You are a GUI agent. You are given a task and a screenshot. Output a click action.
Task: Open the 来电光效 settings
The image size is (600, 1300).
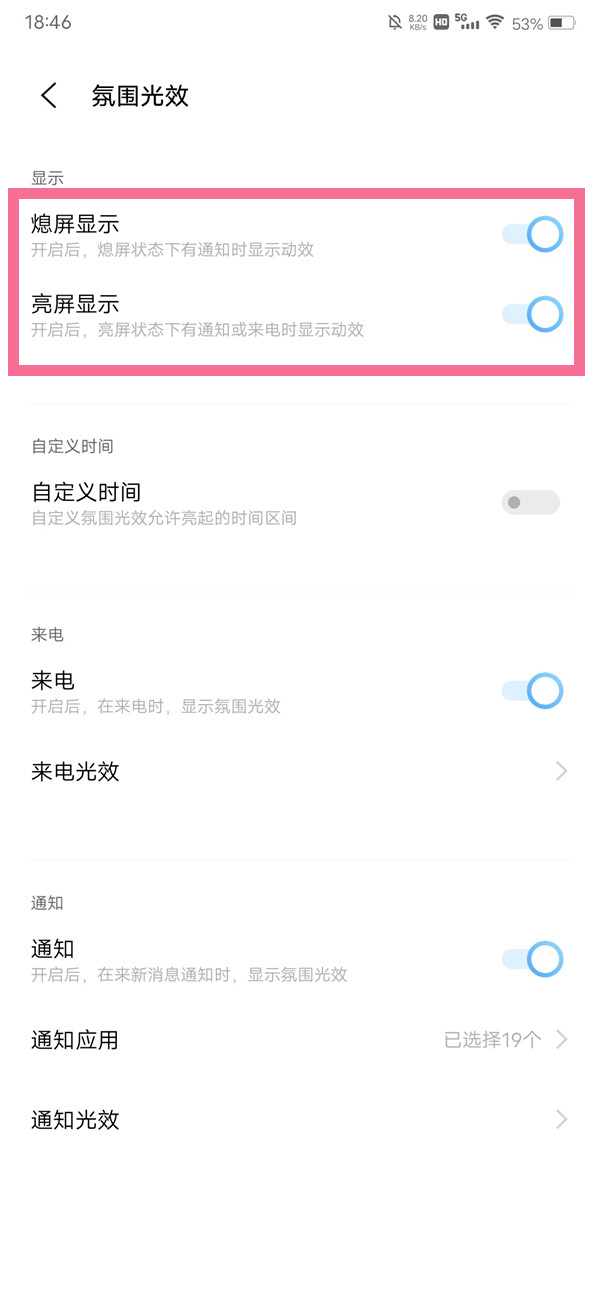click(300, 771)
